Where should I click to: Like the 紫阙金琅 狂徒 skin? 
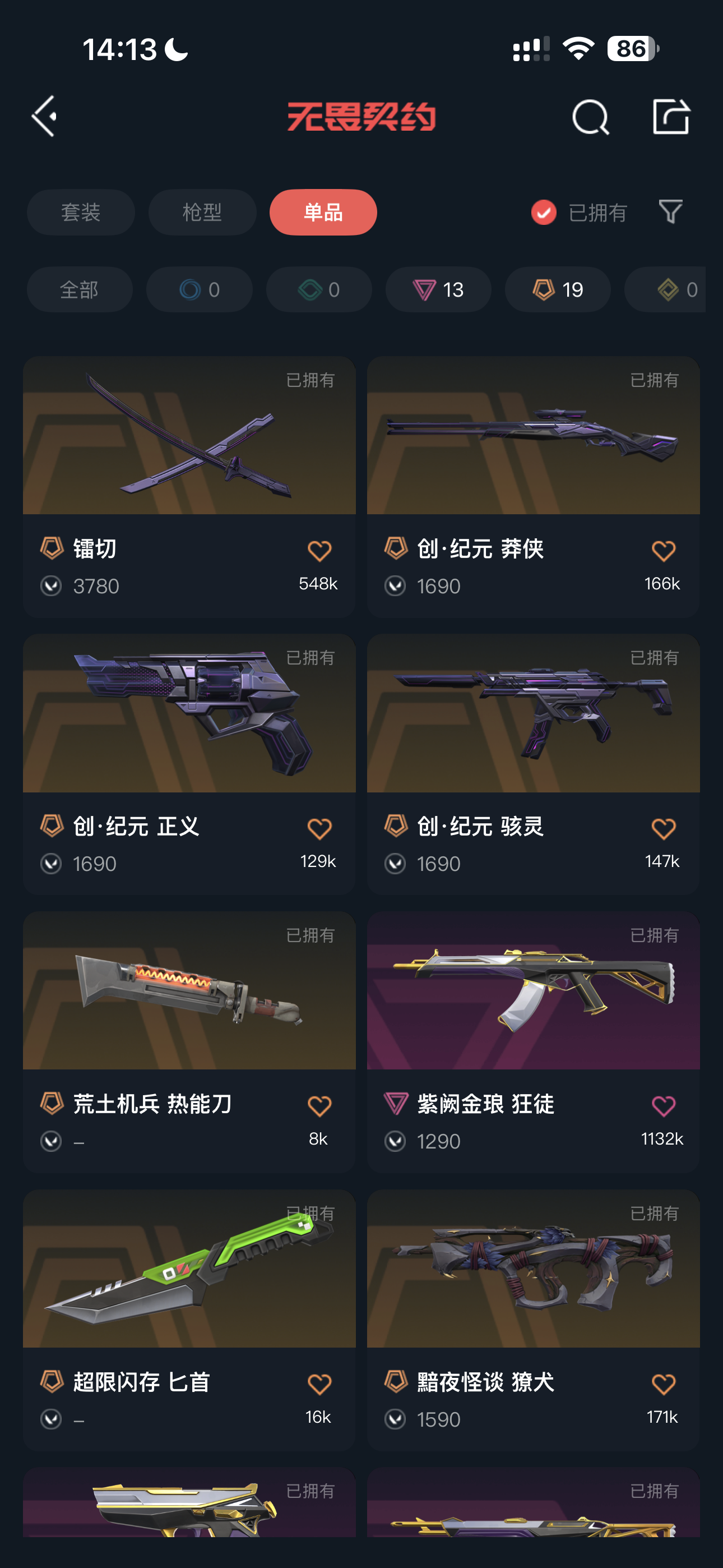[x=662, y=1106]
